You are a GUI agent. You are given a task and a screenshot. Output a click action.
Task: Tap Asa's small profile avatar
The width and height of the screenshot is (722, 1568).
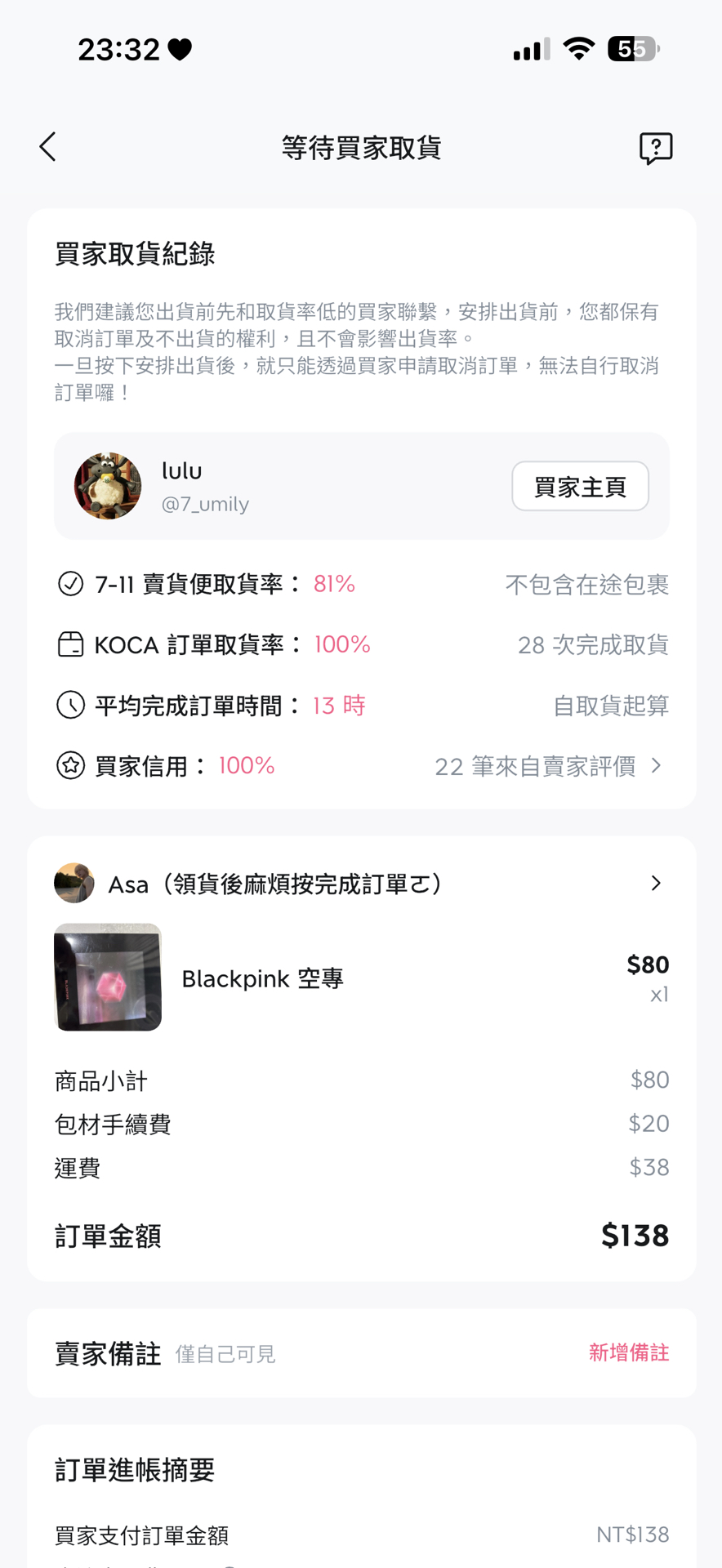point(74,883)
